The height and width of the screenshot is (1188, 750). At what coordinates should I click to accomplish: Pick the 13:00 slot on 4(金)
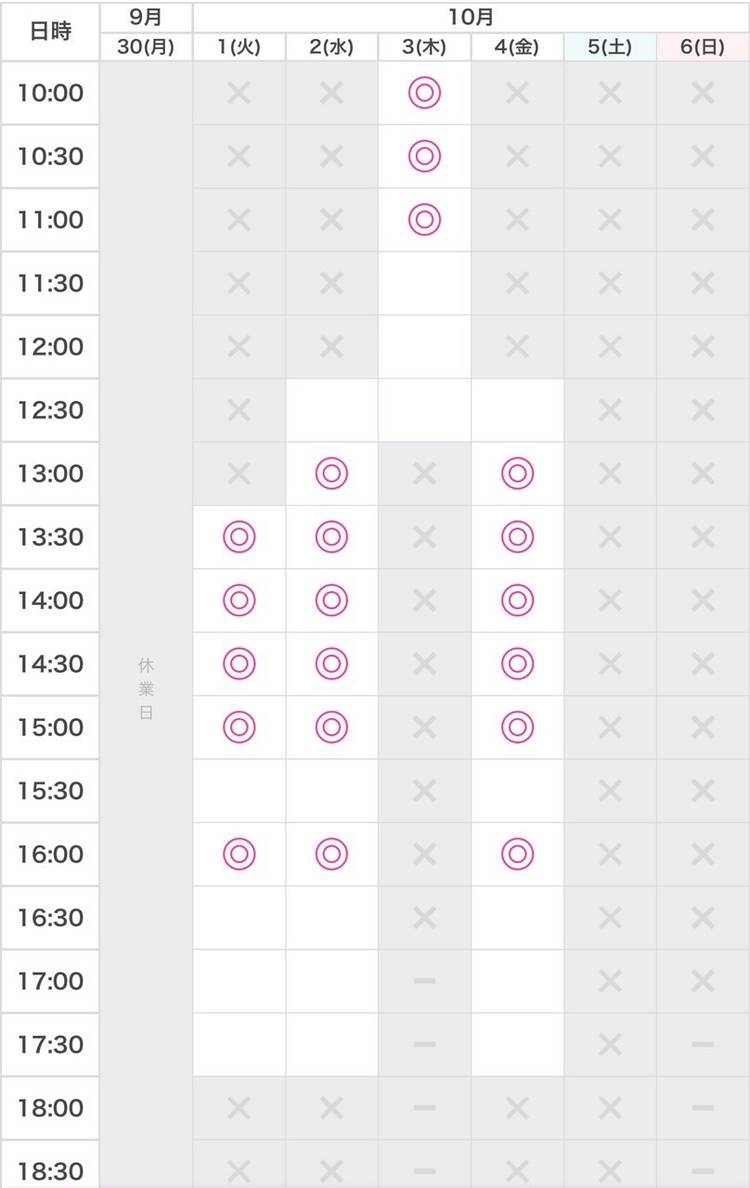[517, 473]
